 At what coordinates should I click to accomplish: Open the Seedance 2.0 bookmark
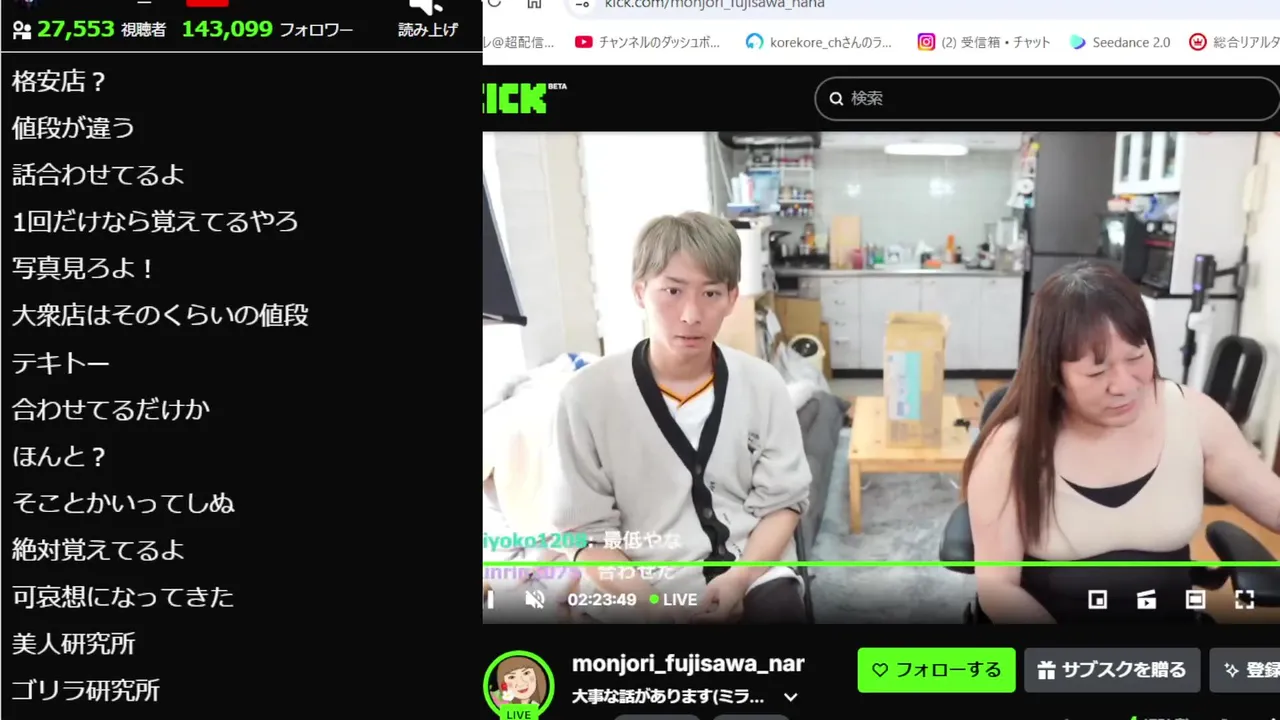point(1119,42)
